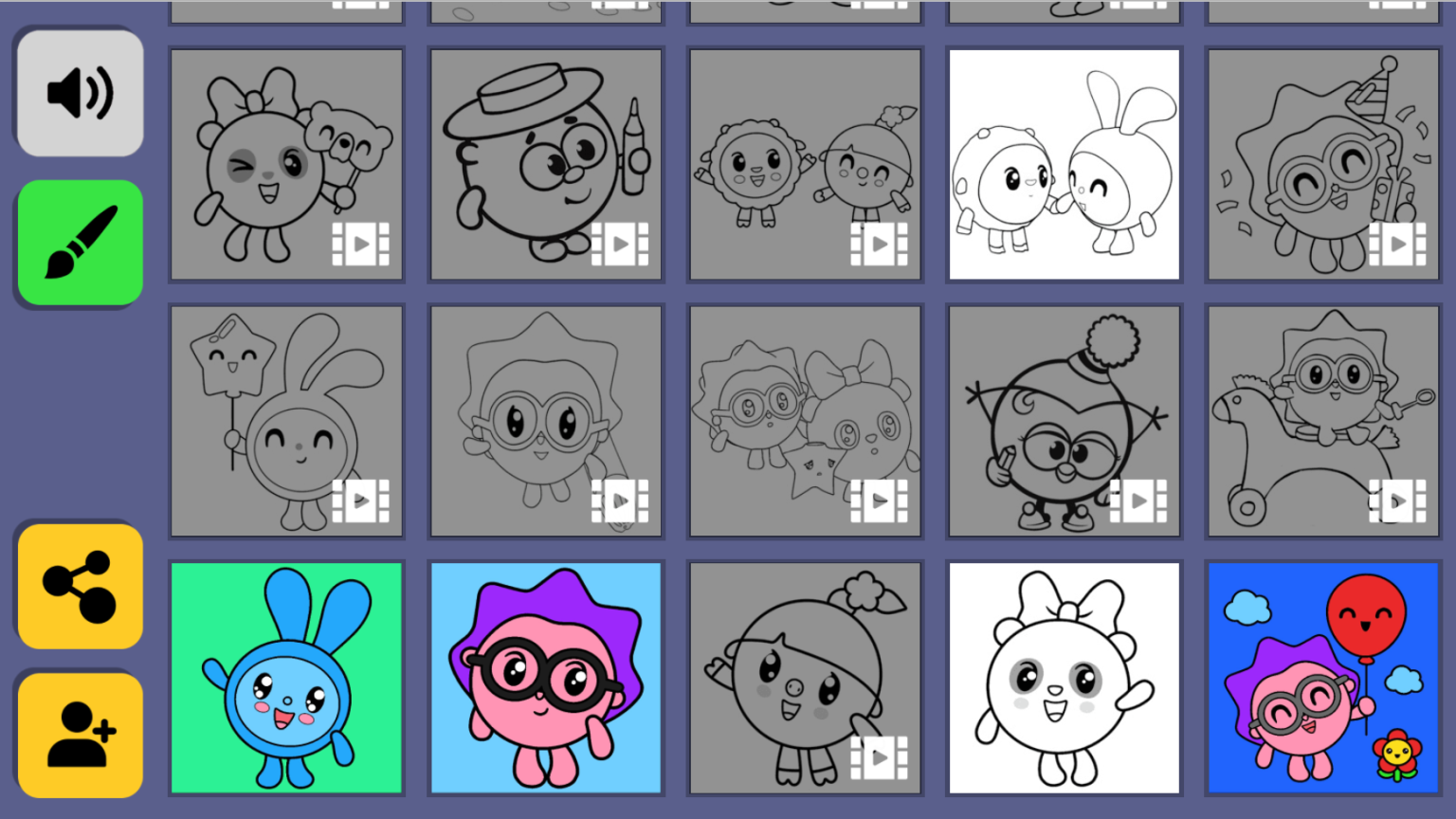
Task: Open the gray hedgehog with round glasses picture
Action: pyautogui.click(x=546, y=421)
